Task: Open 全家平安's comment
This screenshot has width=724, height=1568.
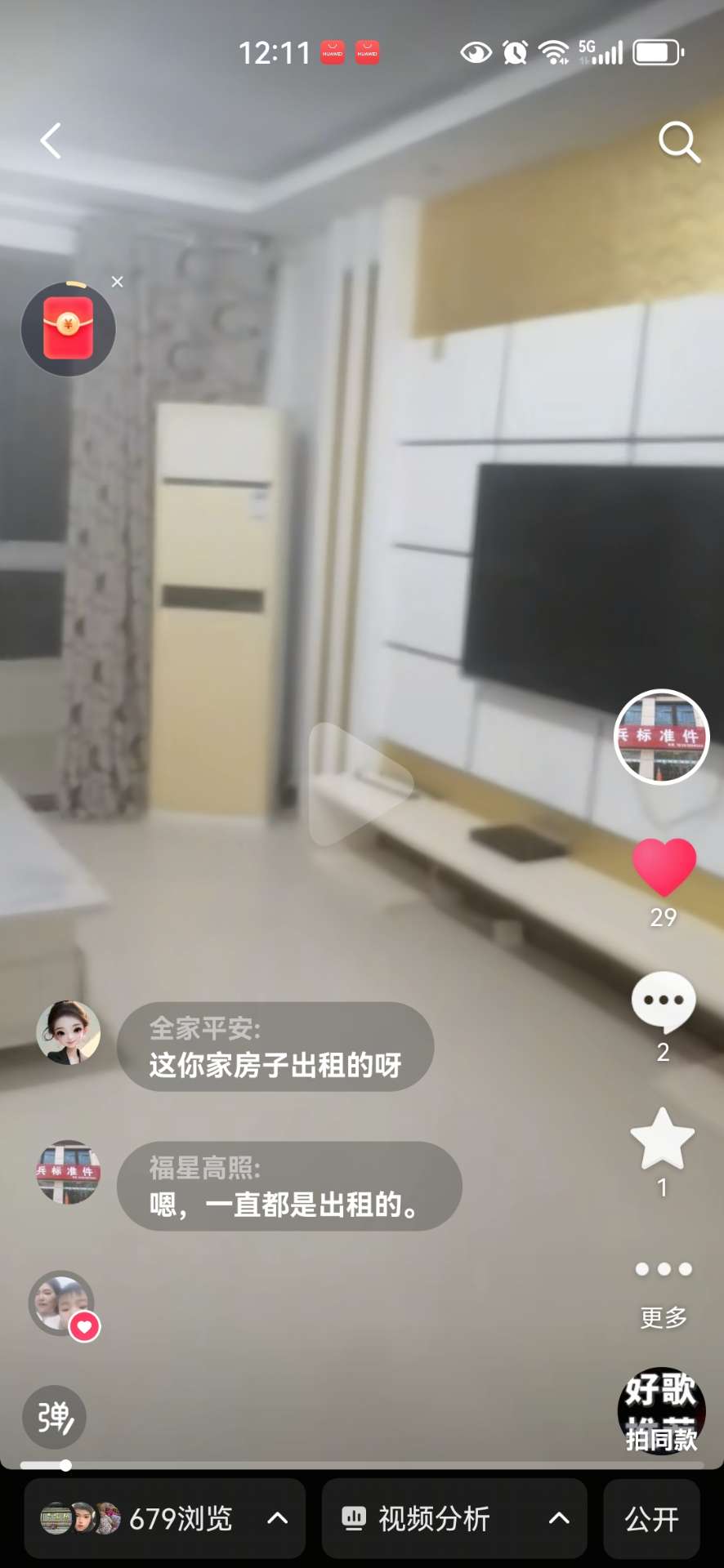Action: [x=275, y=1047]
